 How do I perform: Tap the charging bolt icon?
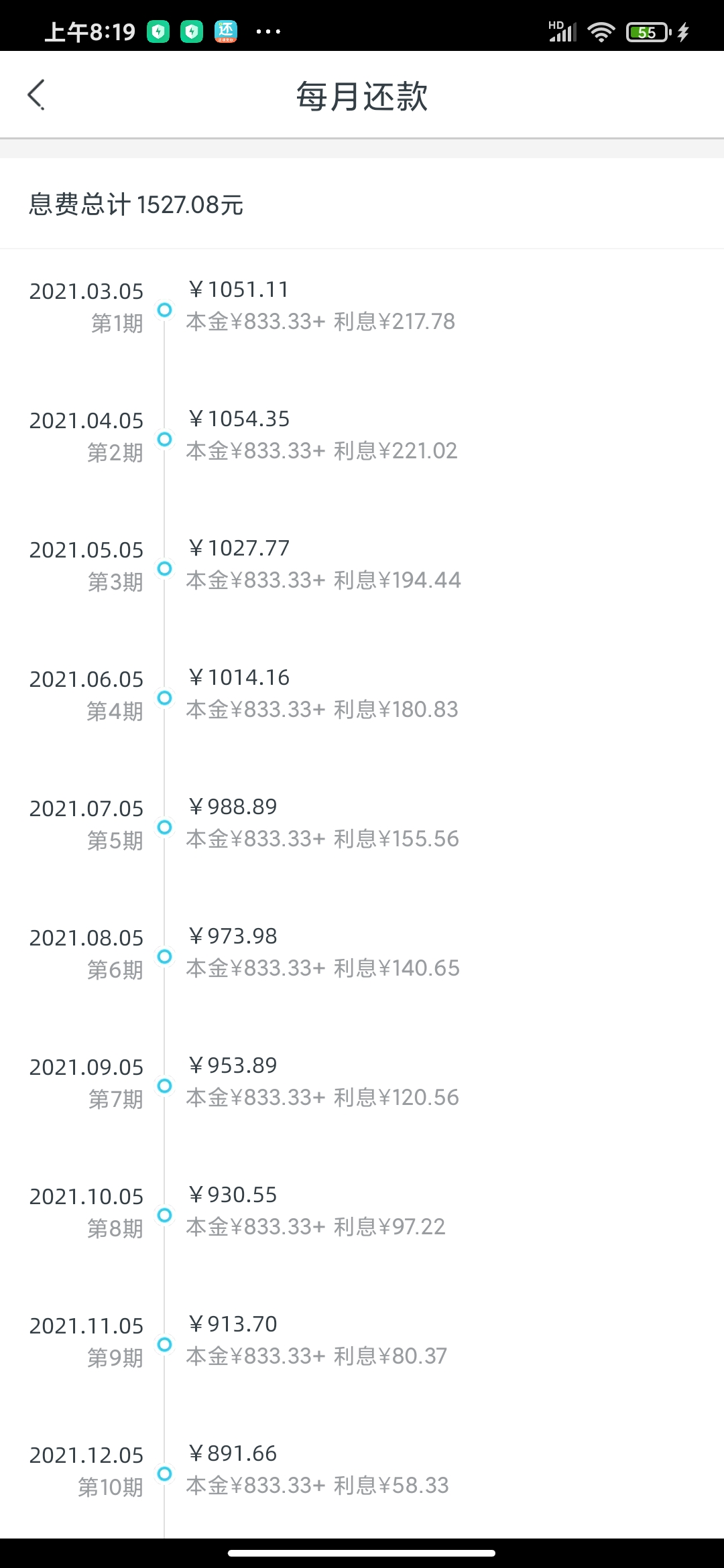(x=682, y=30)
